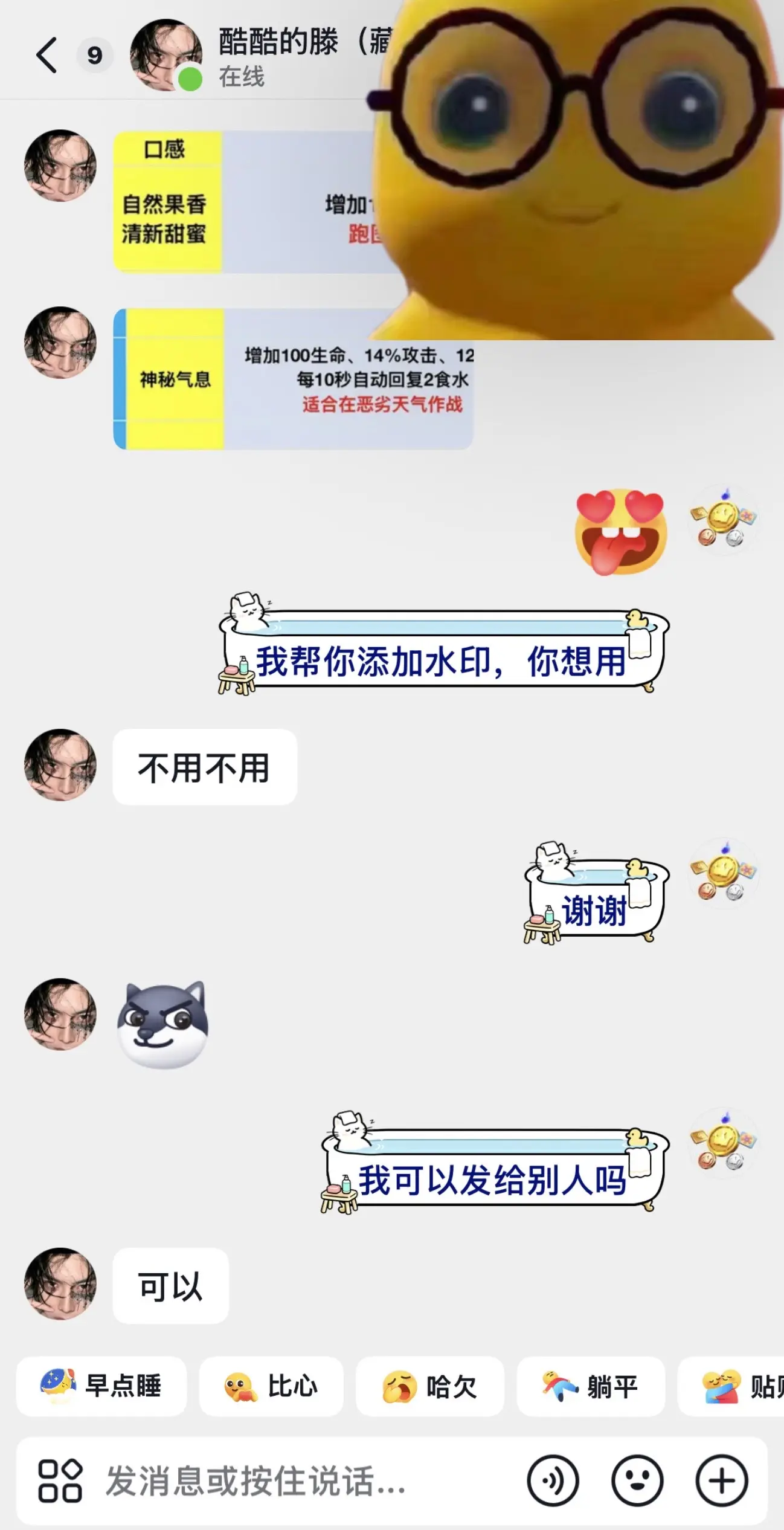Open the emoji picker
Screen dimensions: 784x1530
637,1481
